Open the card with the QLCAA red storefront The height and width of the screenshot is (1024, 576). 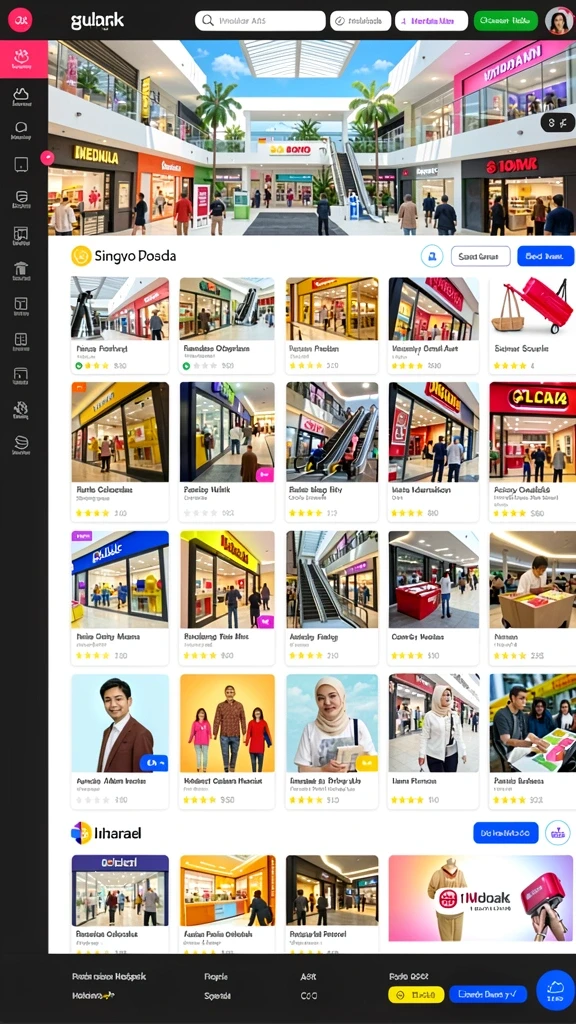(532, 452)
